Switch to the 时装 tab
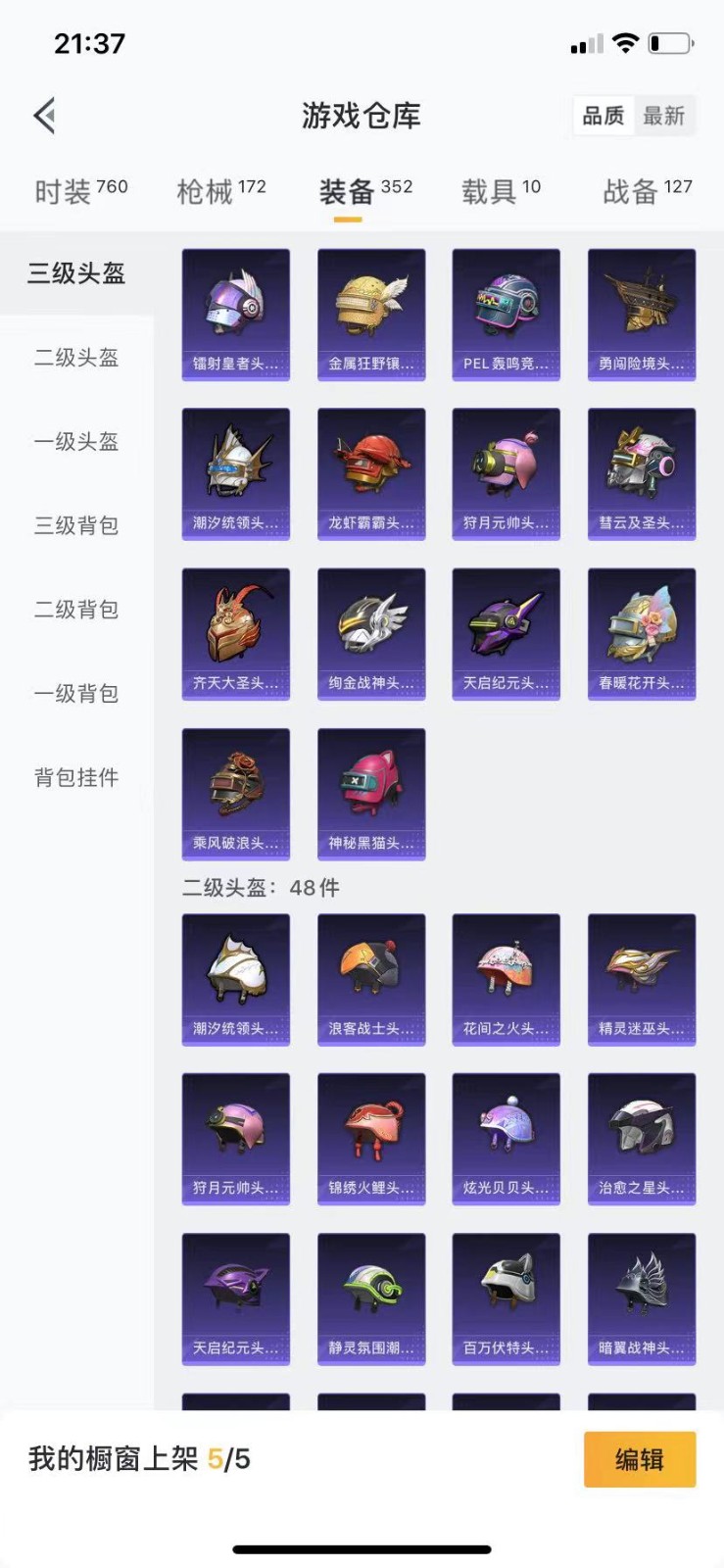The width and height of the screenshot is (724, 1568). coord(81,191)
